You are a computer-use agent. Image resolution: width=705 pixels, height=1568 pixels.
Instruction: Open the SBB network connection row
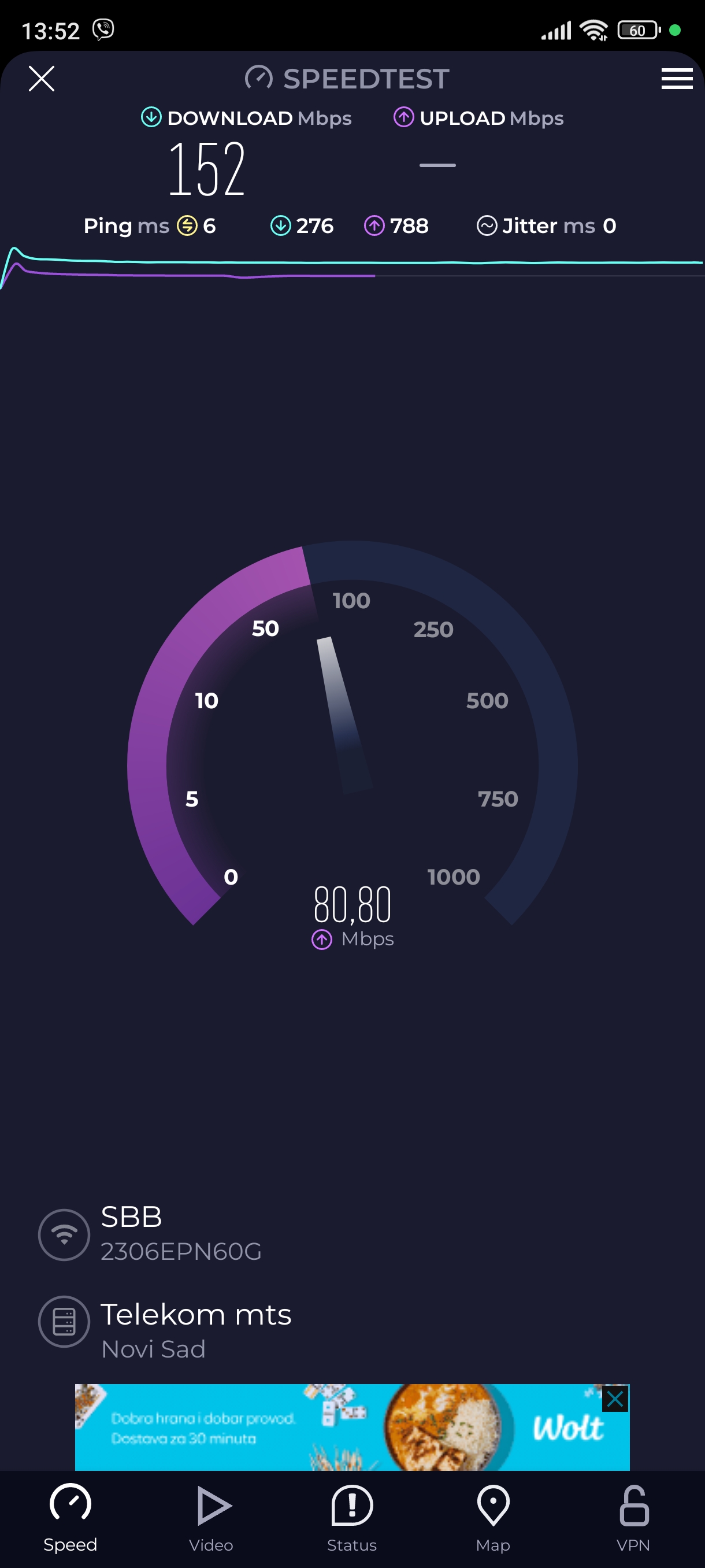point(180,1233)
